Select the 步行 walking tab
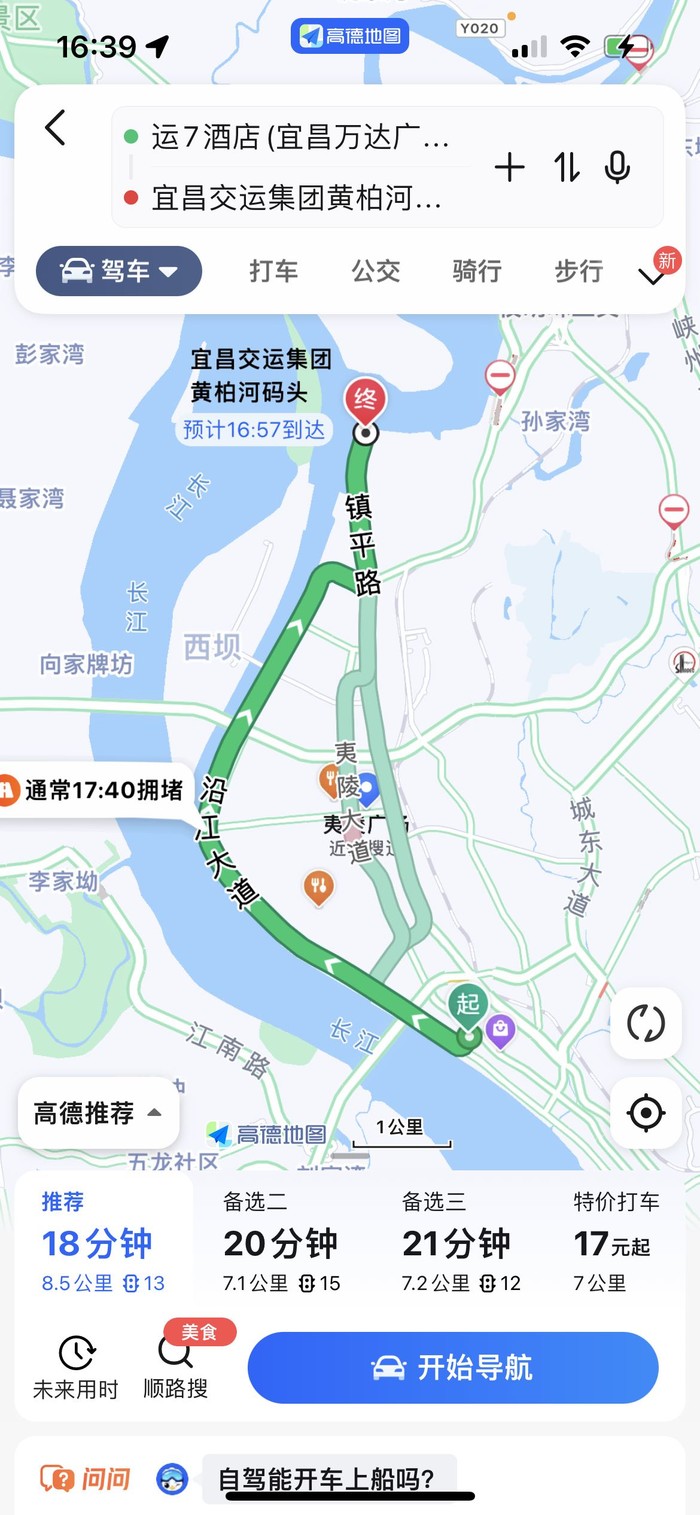This screenshot has width=700, height=1515. pos(579,271)
